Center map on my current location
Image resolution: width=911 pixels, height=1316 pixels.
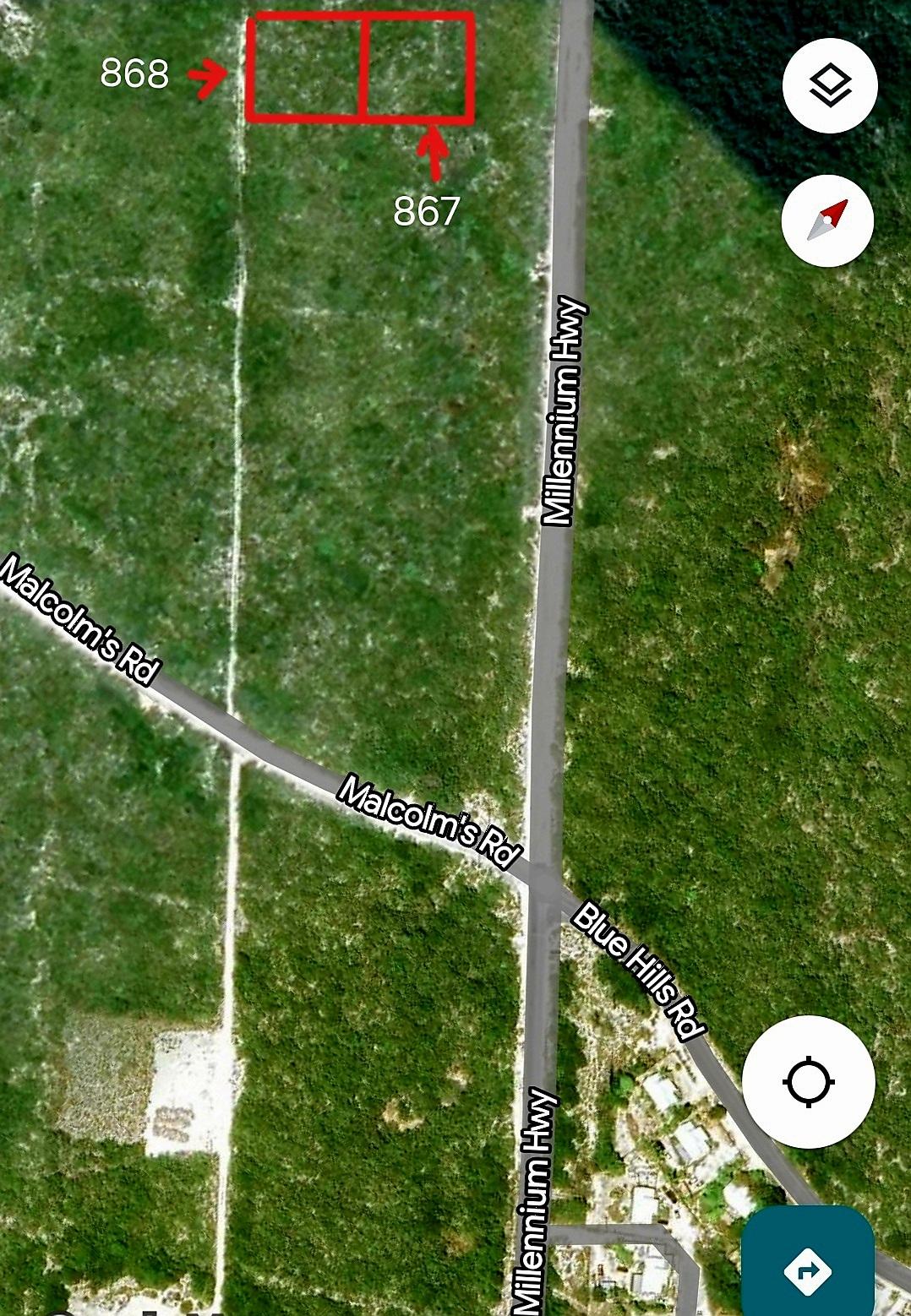point(809,1081)
